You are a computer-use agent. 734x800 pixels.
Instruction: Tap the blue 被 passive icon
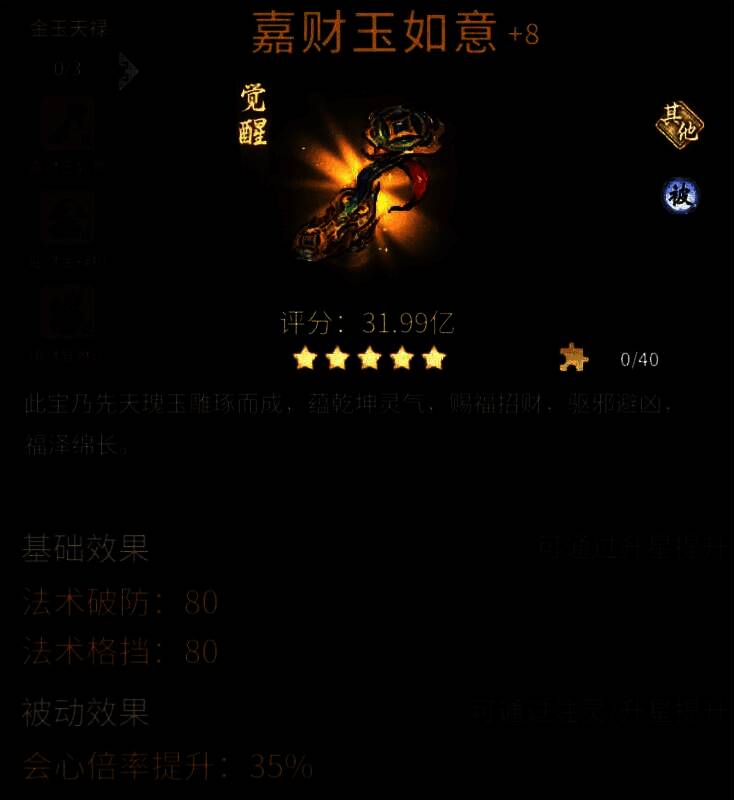coord(680,196)
